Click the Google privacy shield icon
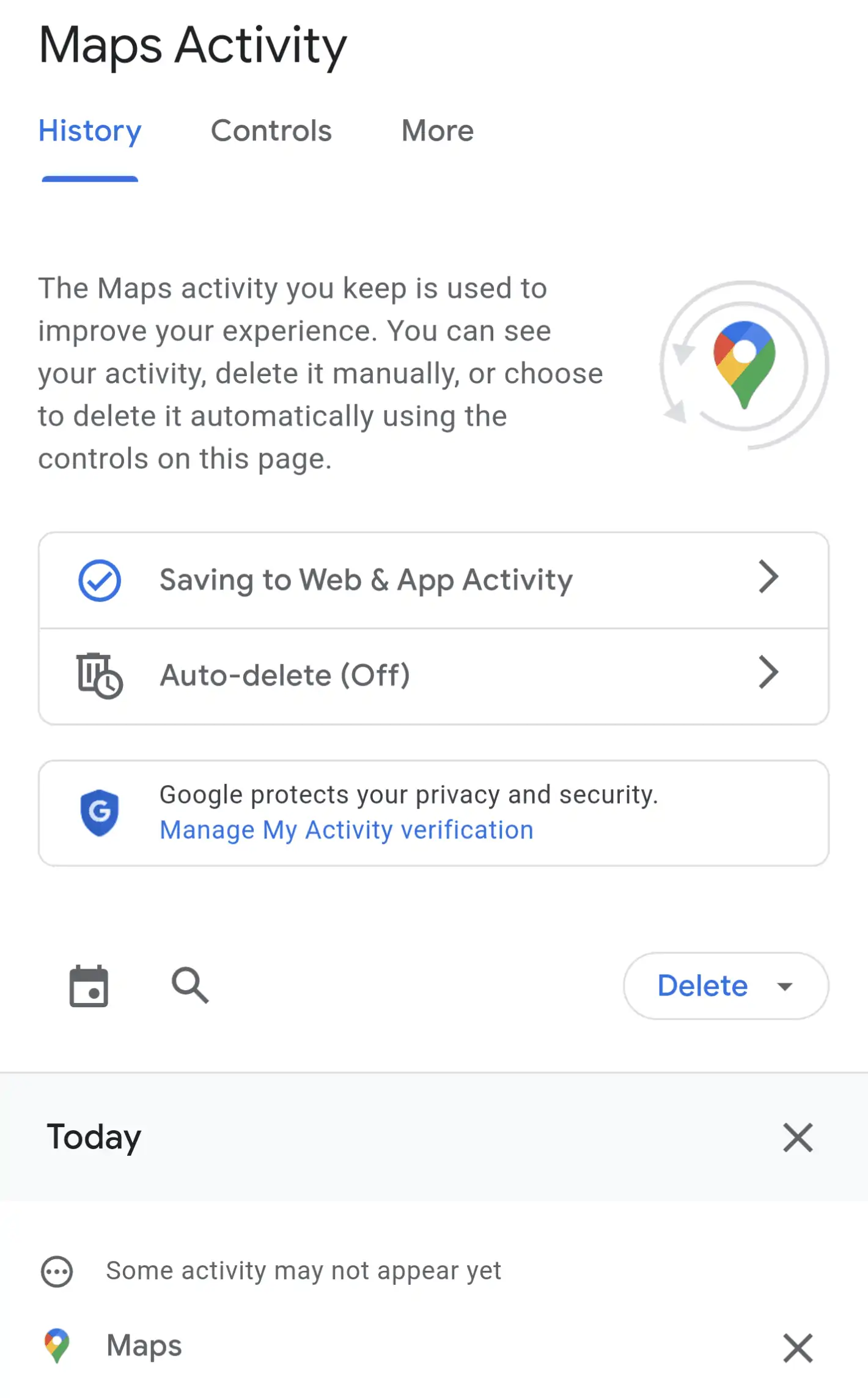Image resolution: width=868 pixels, height=1398 pixels. [x=100, y=812]
